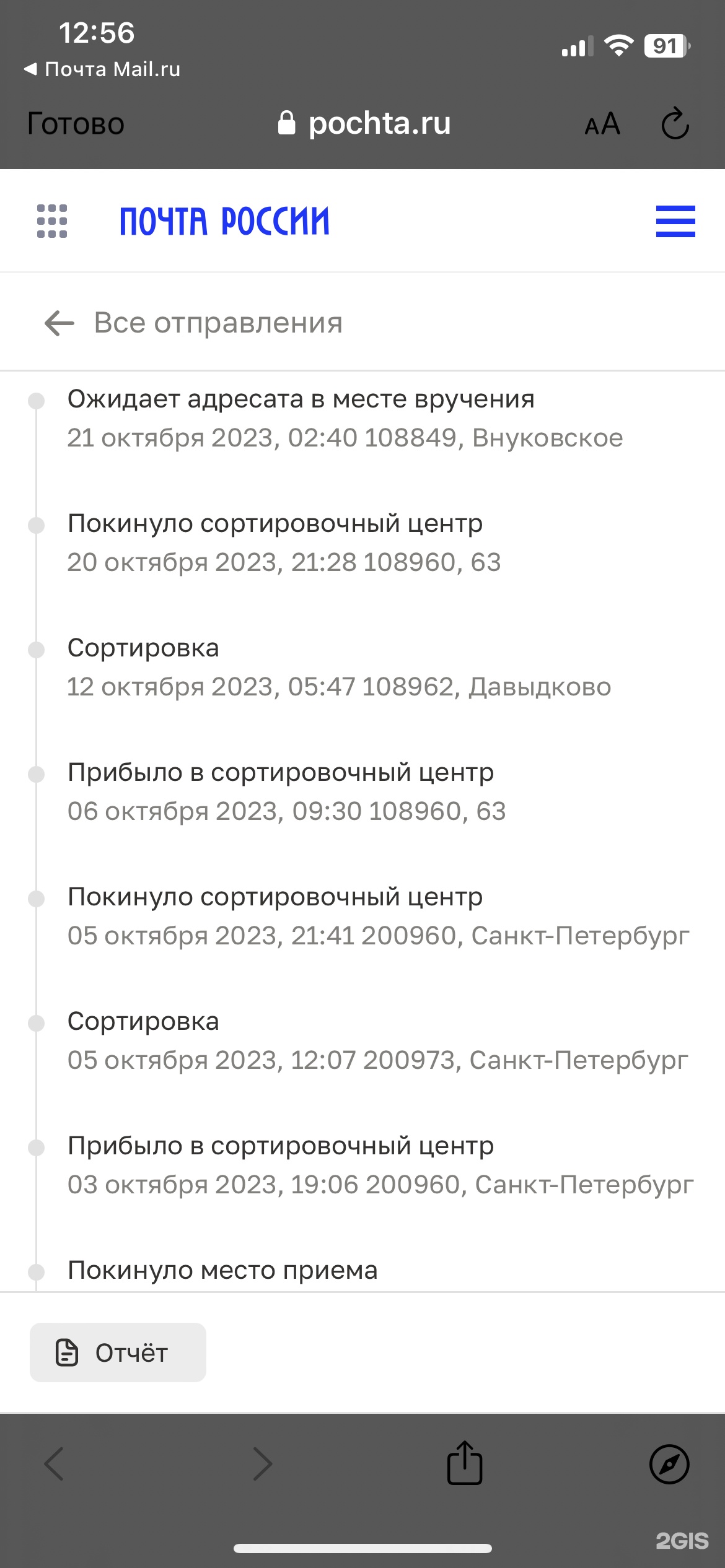The height and width of the screenshot is (1568, 725).
Task: Reload the pochta.ru page
Action: pyautogui.click(x=675, y=124)
